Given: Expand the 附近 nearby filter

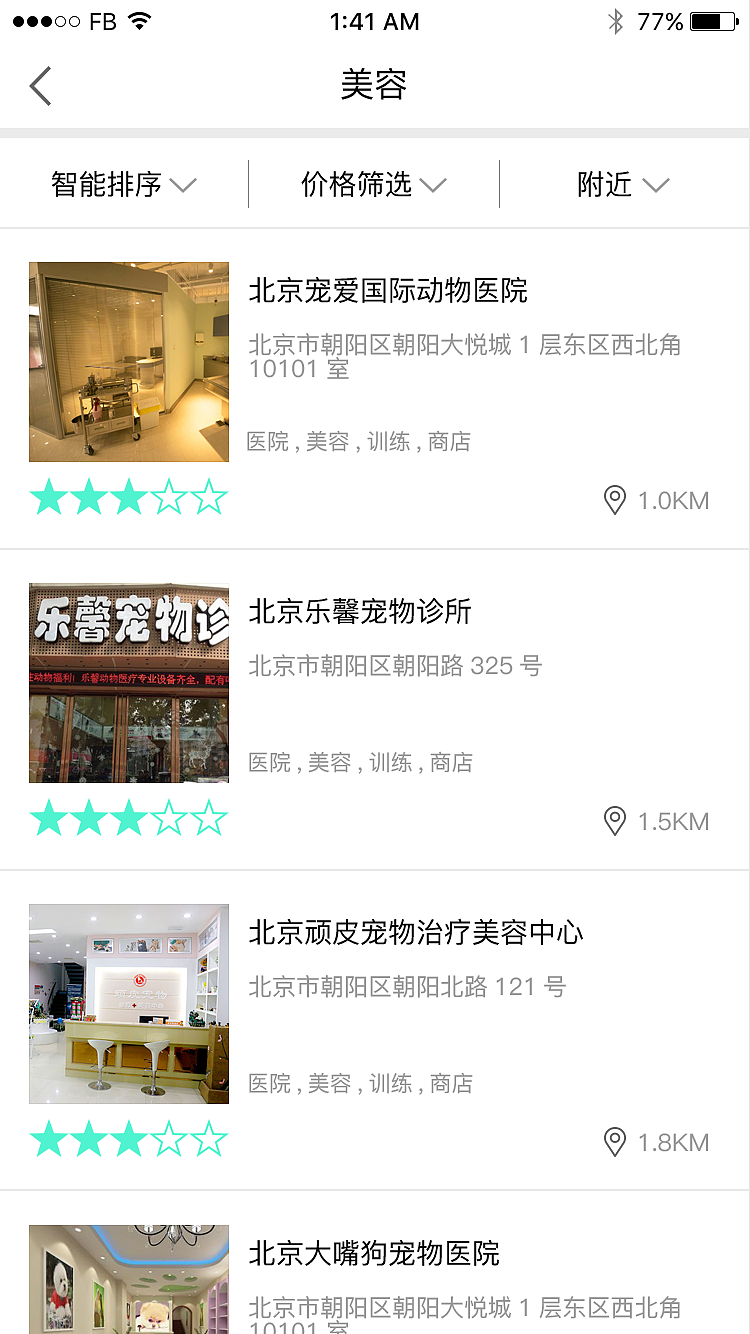Looking at the screenshot, I should 622,184.
